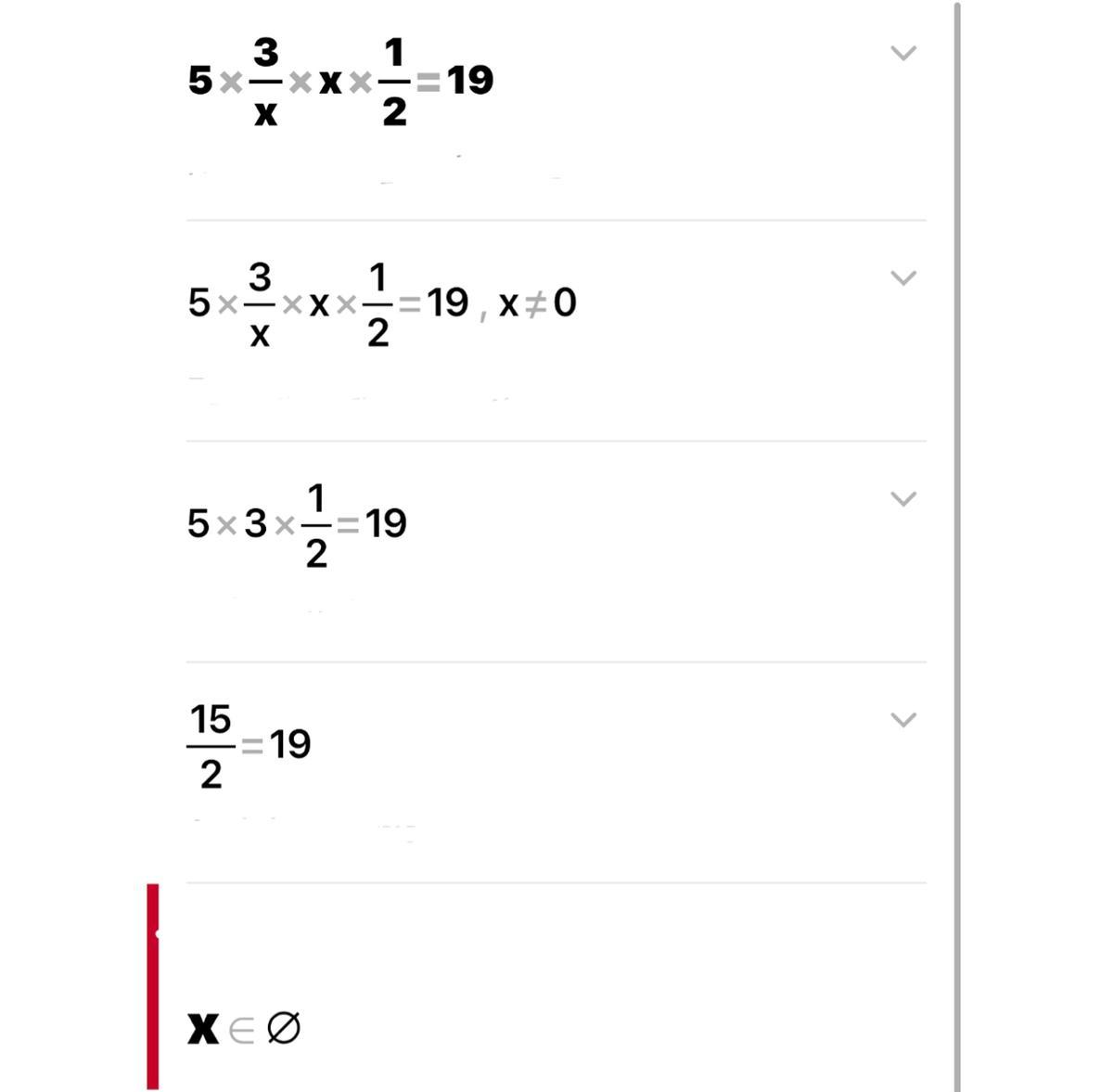Expand the original equation step with bold text
Screen dimensions: 1113x1092
point(902,53)
